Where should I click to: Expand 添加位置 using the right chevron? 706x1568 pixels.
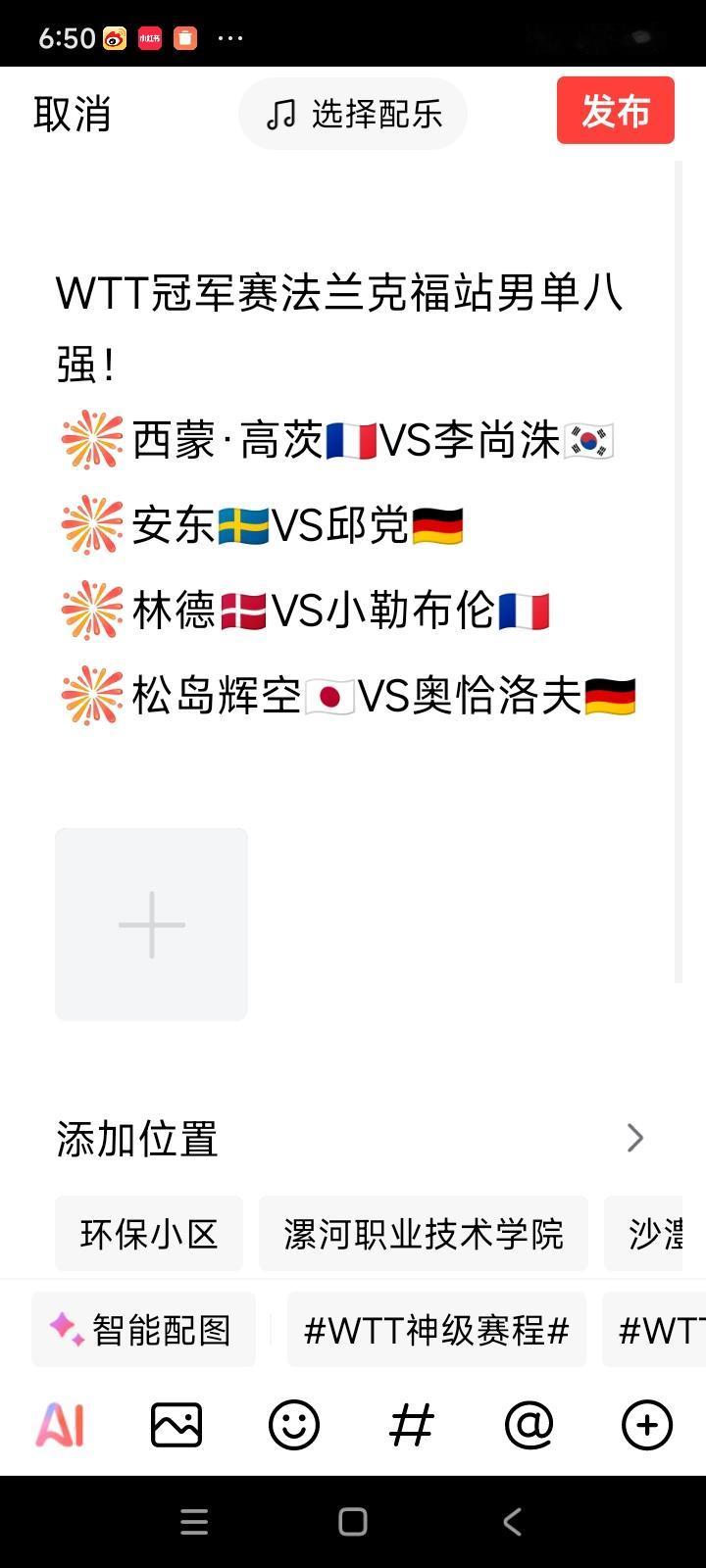pos(635,1138)
